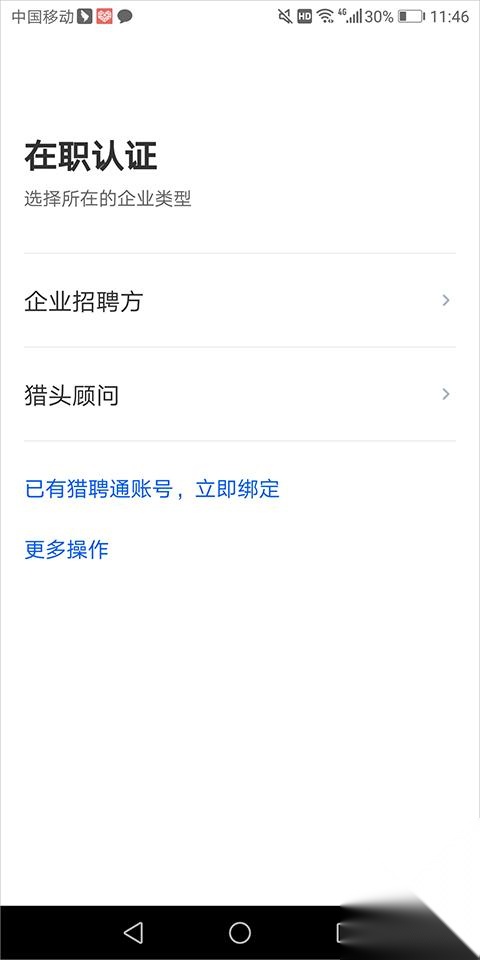Tap 已有猎聘通账号，立即绑定 link
Viewport: 480px width, 960px height.
tap(152, 489)
